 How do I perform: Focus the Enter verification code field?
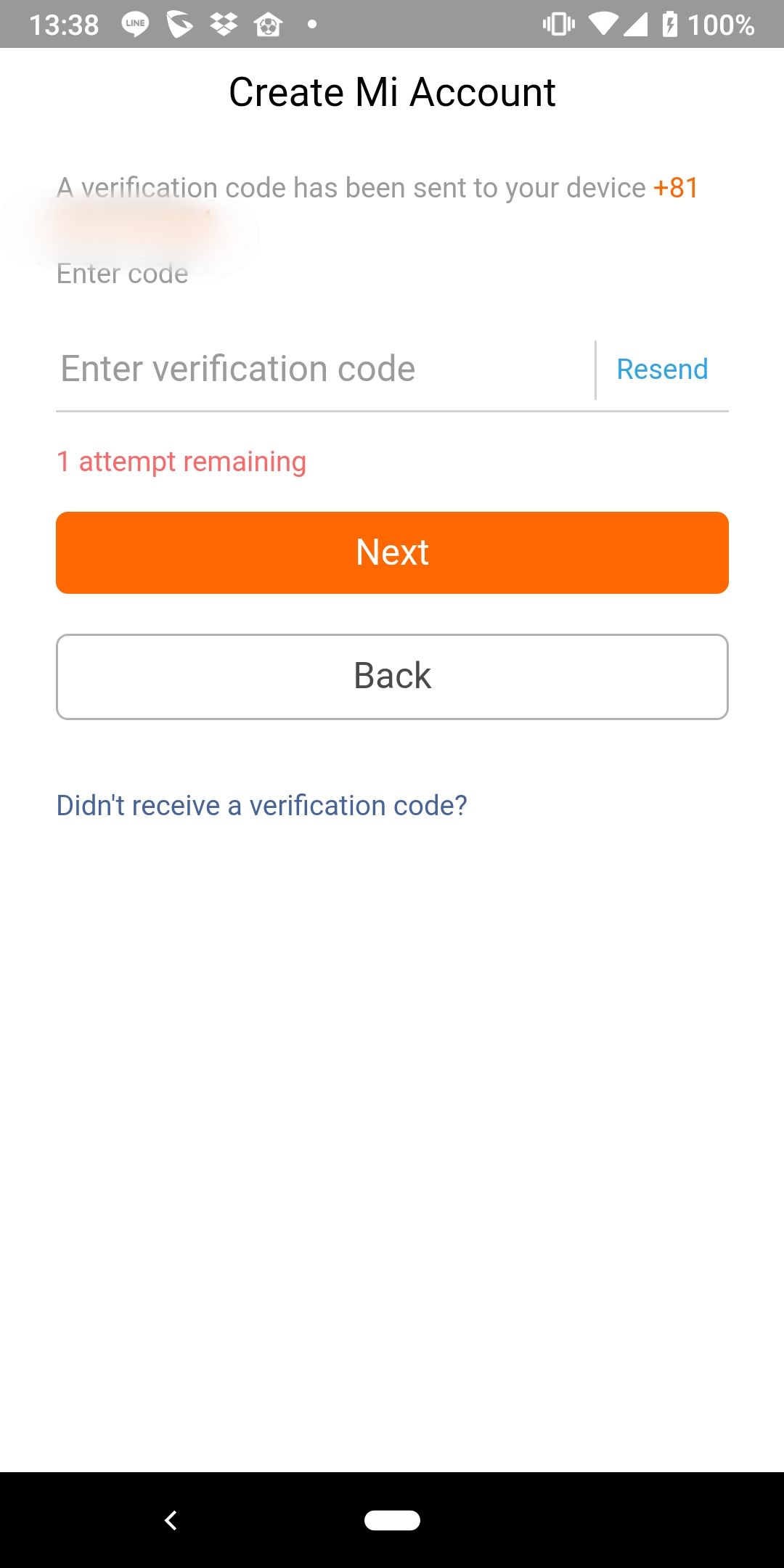pos(324,369)
